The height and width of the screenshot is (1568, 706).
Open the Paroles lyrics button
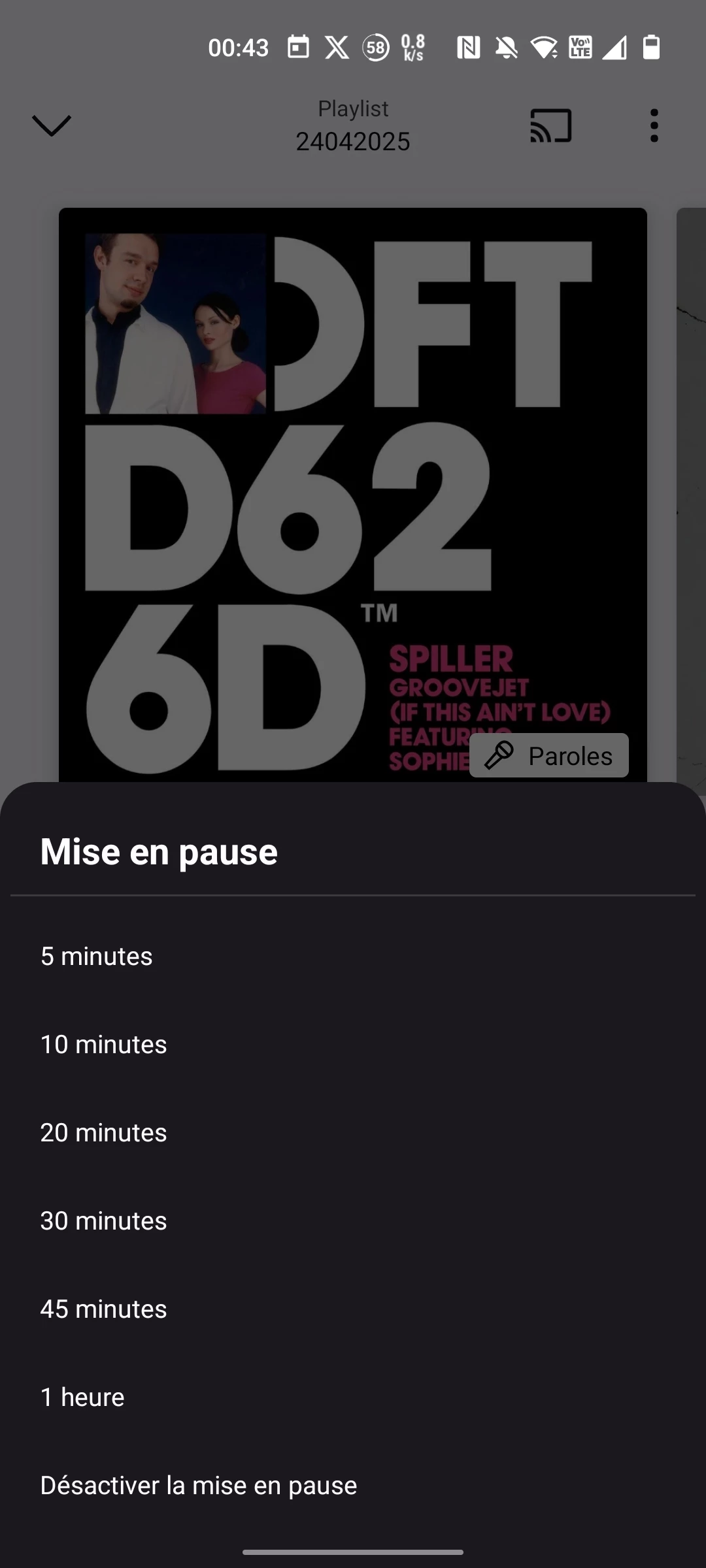point(549,756)
